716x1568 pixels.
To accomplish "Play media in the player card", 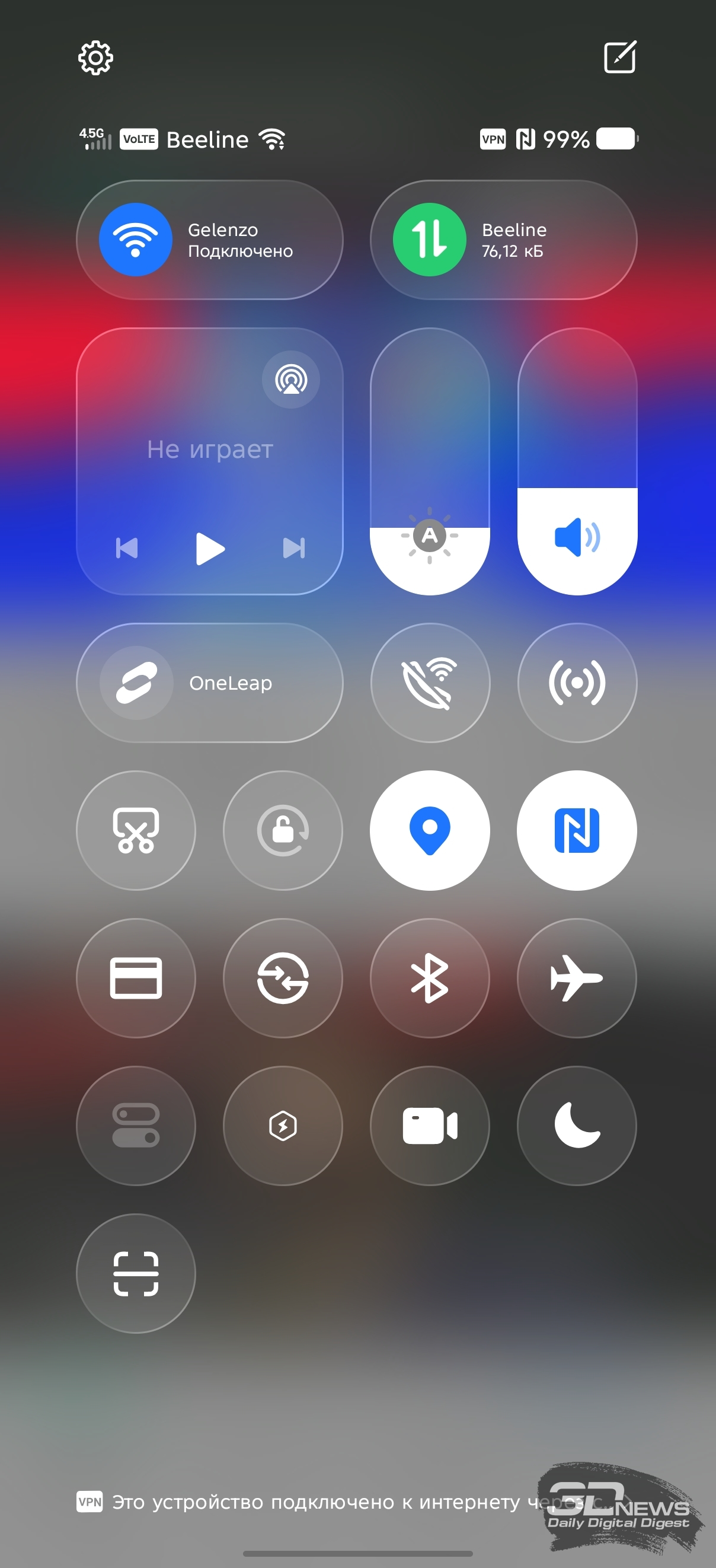I will (x=210, y=549).
